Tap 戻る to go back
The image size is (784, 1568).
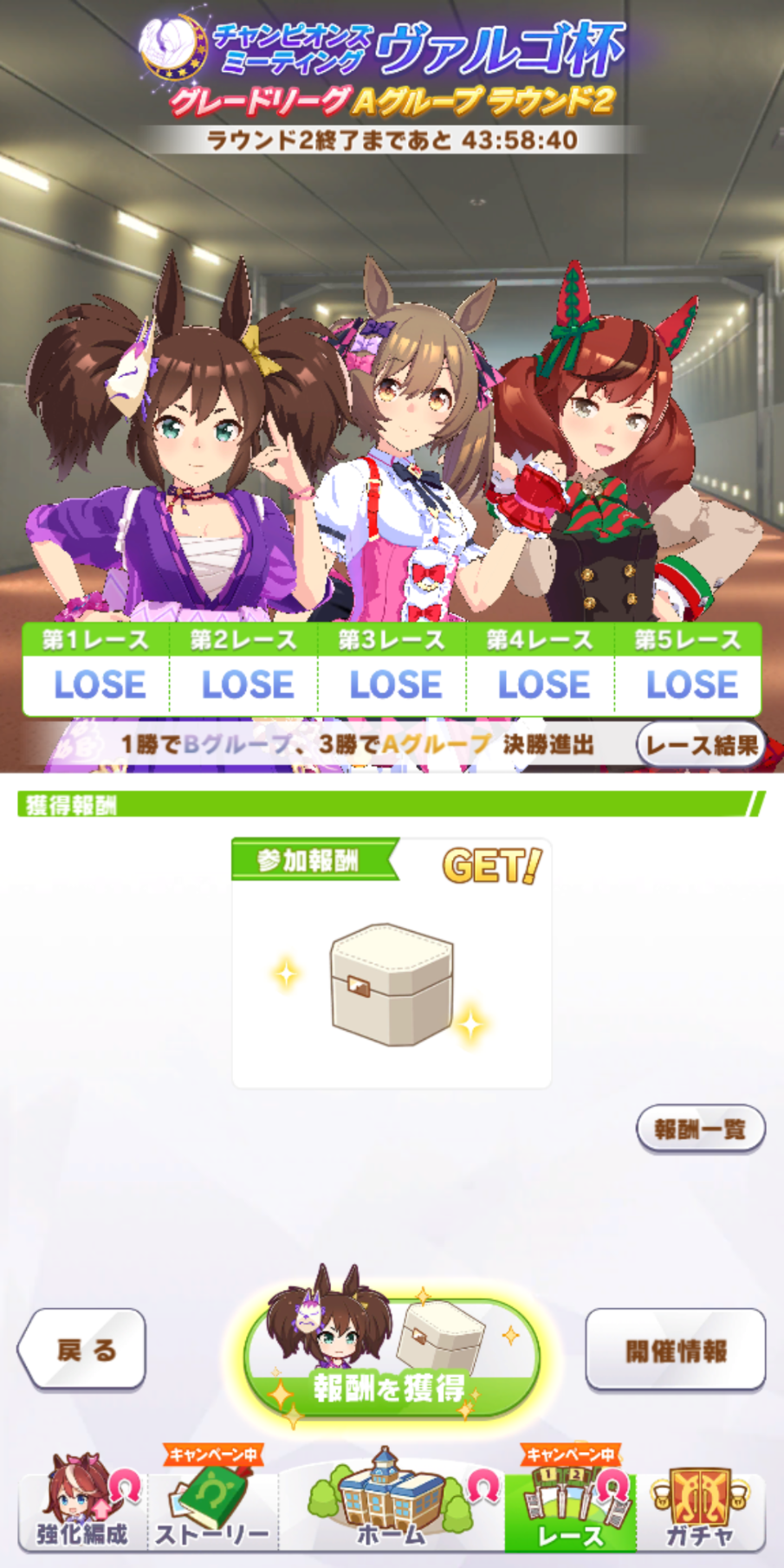[x=82, y=1350]
